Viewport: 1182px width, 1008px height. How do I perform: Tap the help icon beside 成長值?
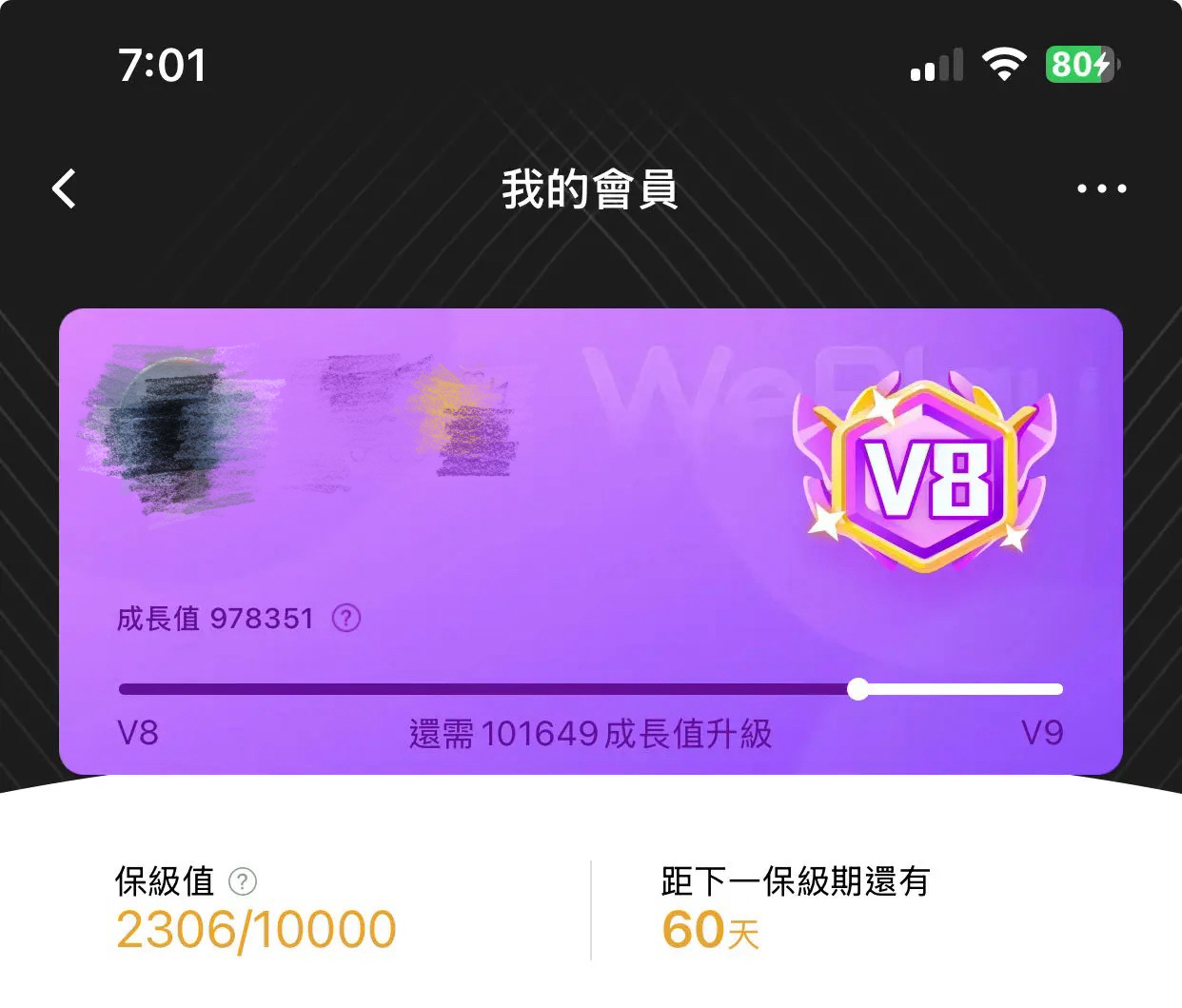346,619
